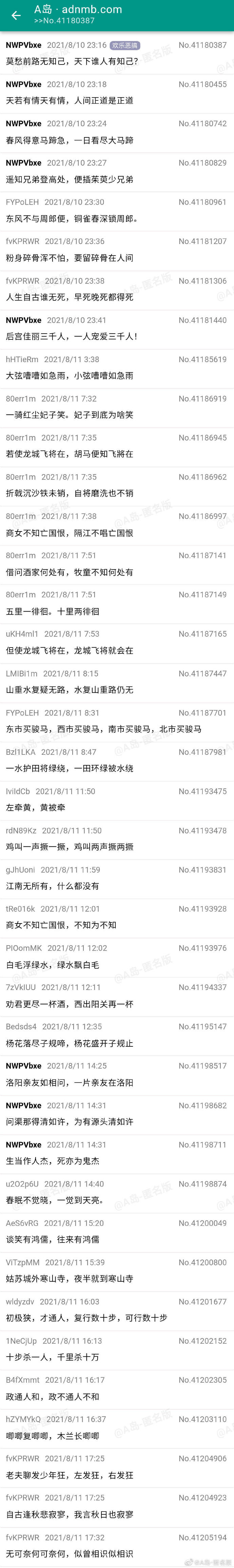
Task: Open reply No.41181207 by fvKPRWR
Action: click(117, 250)
